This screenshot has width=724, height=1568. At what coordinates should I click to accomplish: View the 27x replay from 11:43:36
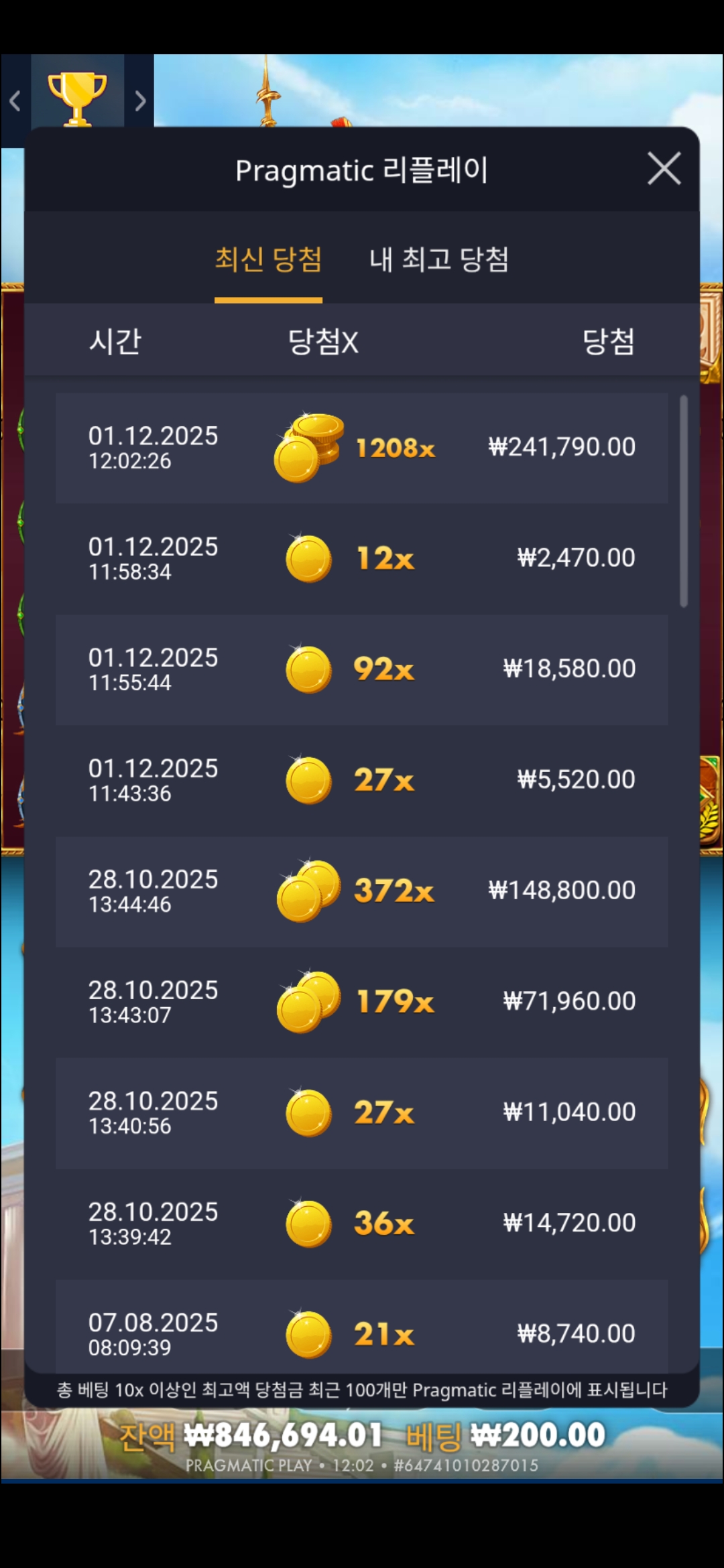(362, 780)
